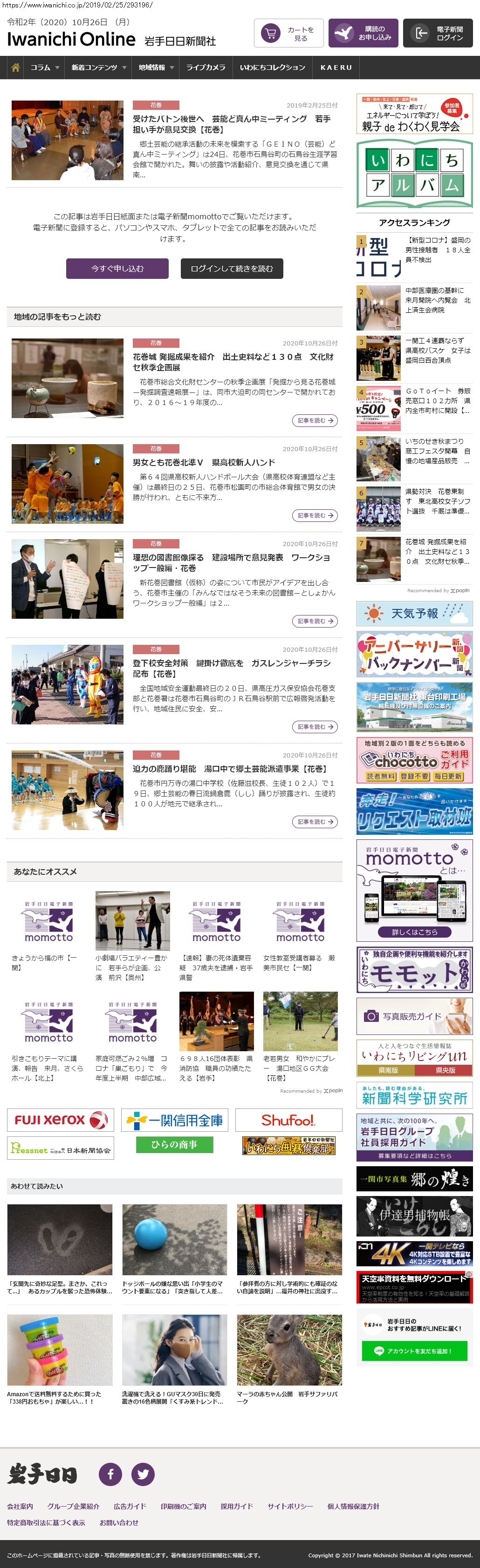Choose ログインして続きを読む
Screen dimensions: 480x1568
click(x=232, y=269)
